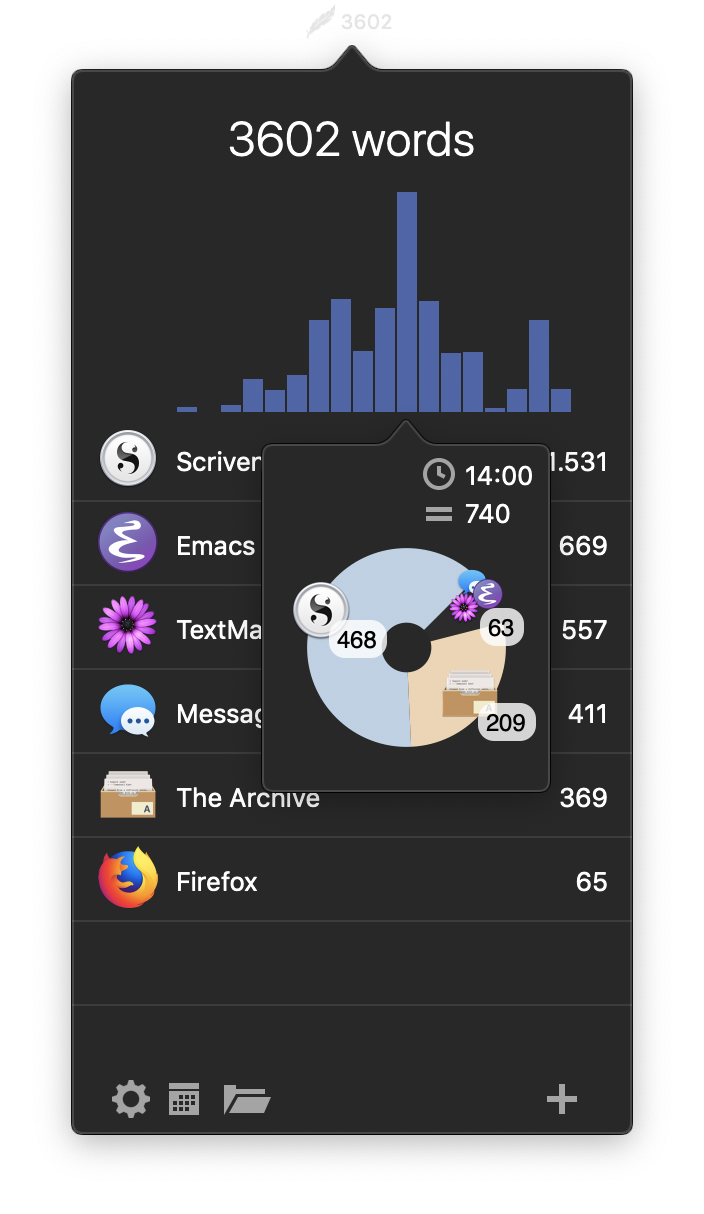Open the 3602 menu bar item

pyautogui.click(x=350, y=22)
